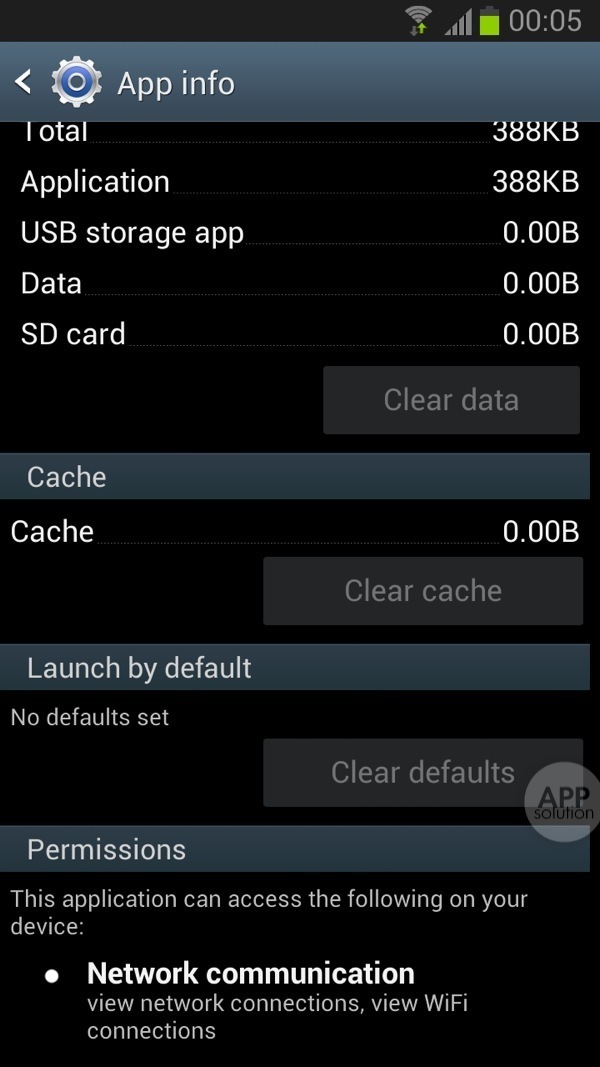The height and width of the screenshot is (1067, 600).
Task: Tap the Clear cache button
Action: click(x=423, y=591)
